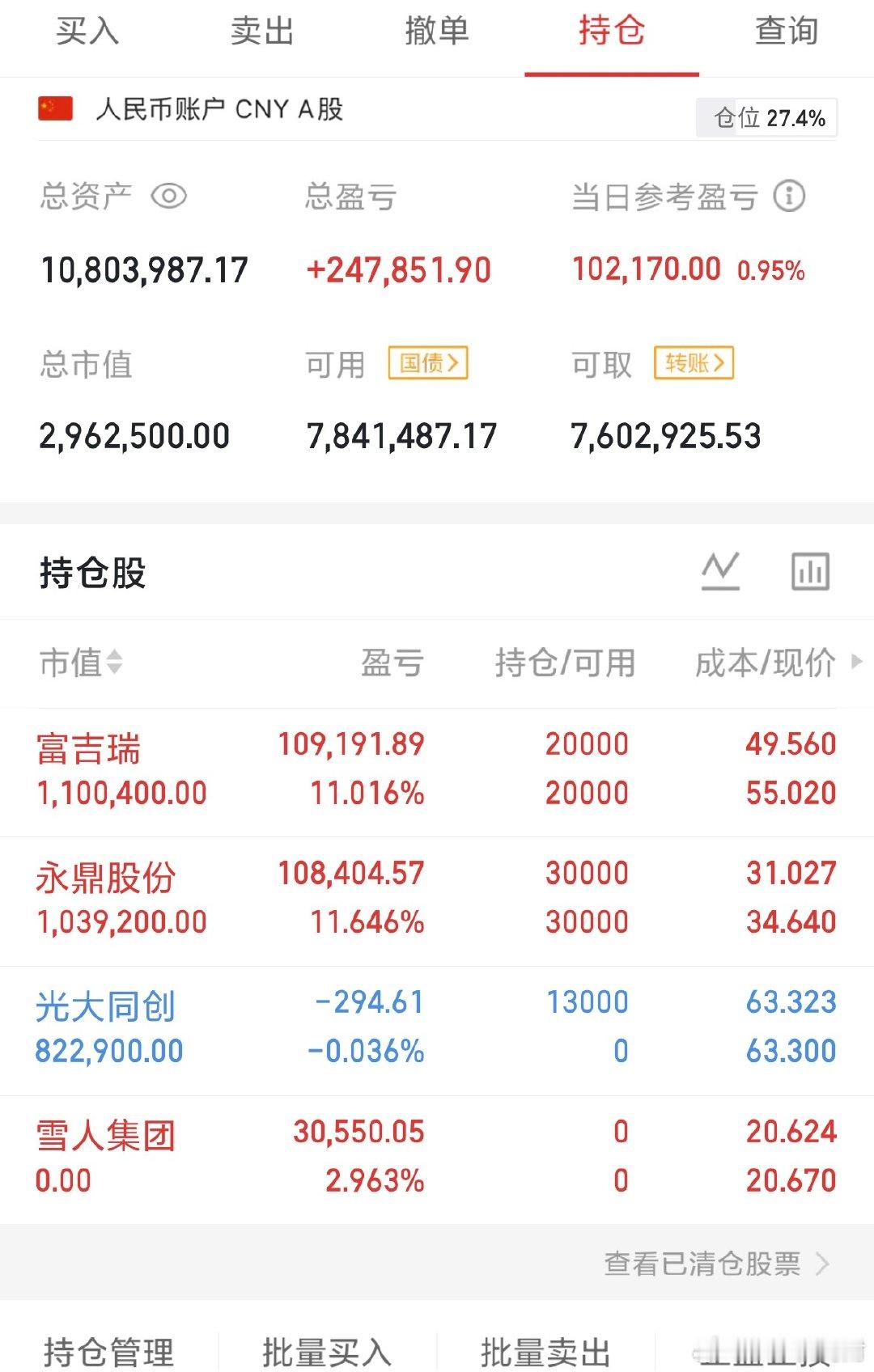Open the 转账 transfer badge
This screenshot has height=1372, width=874.
pos(694,364)
